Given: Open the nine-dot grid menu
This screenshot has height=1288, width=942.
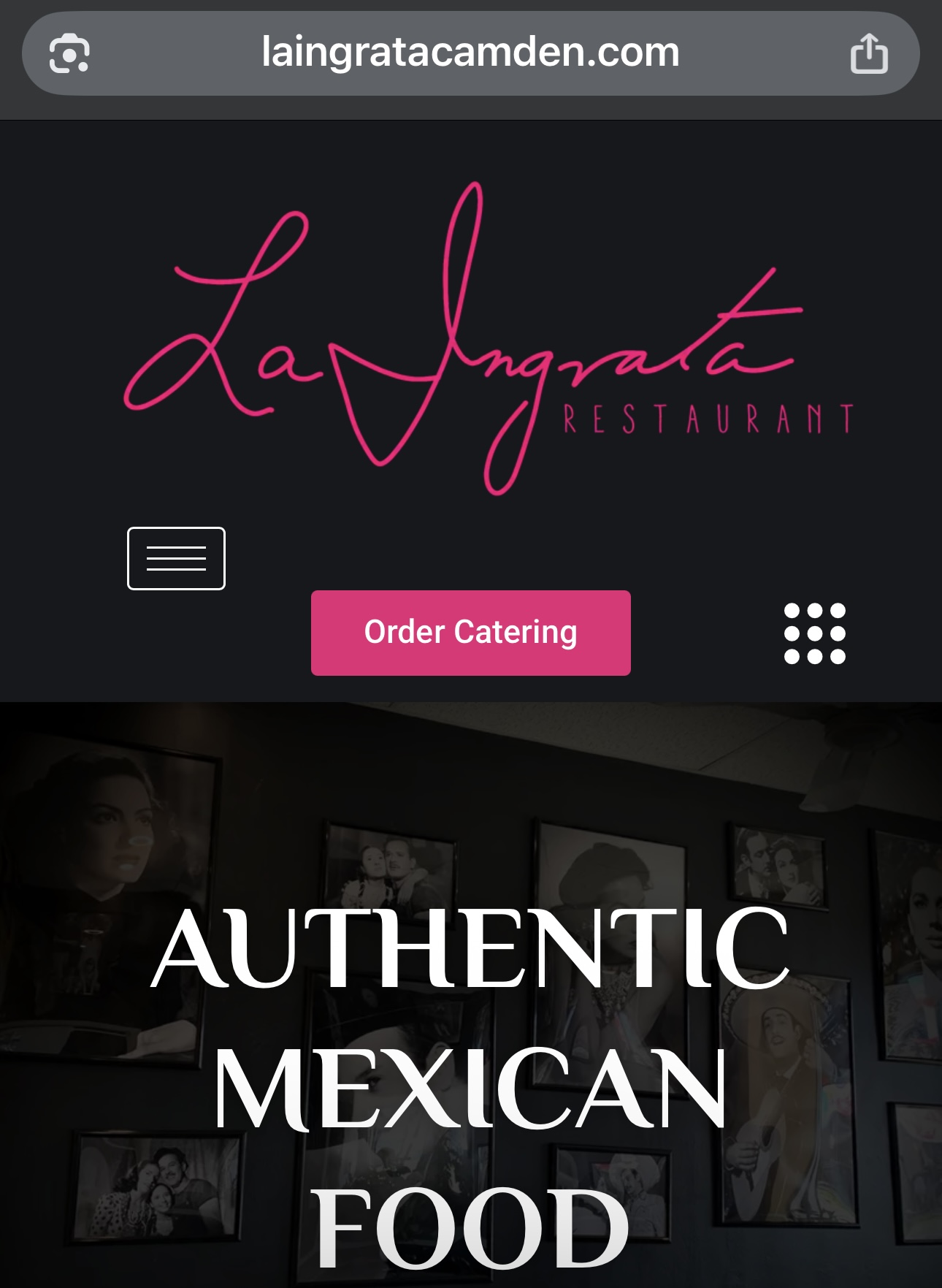Looking at the screenshot, I should click(x=814, y=633).
